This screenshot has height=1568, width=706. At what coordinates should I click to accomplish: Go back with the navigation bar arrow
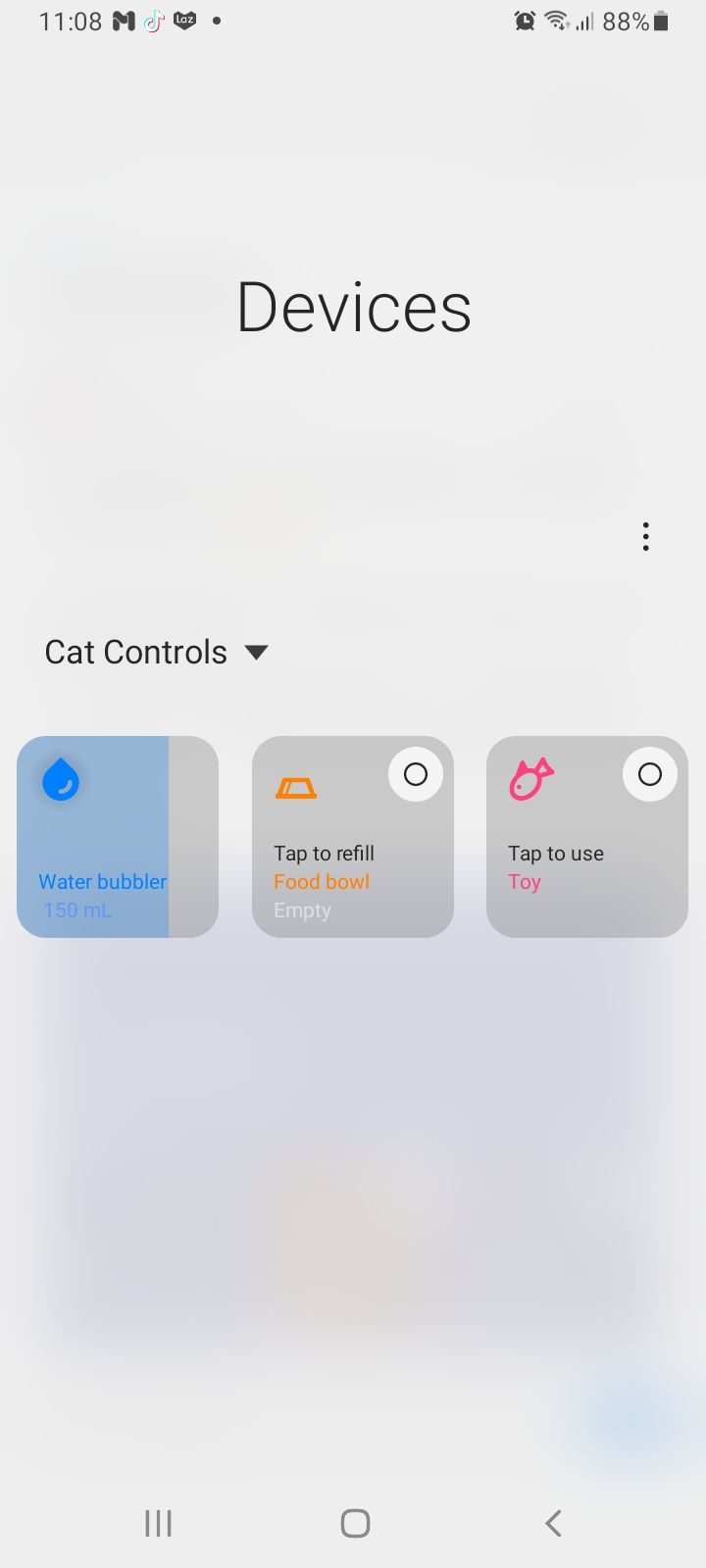coord(553,1523)
